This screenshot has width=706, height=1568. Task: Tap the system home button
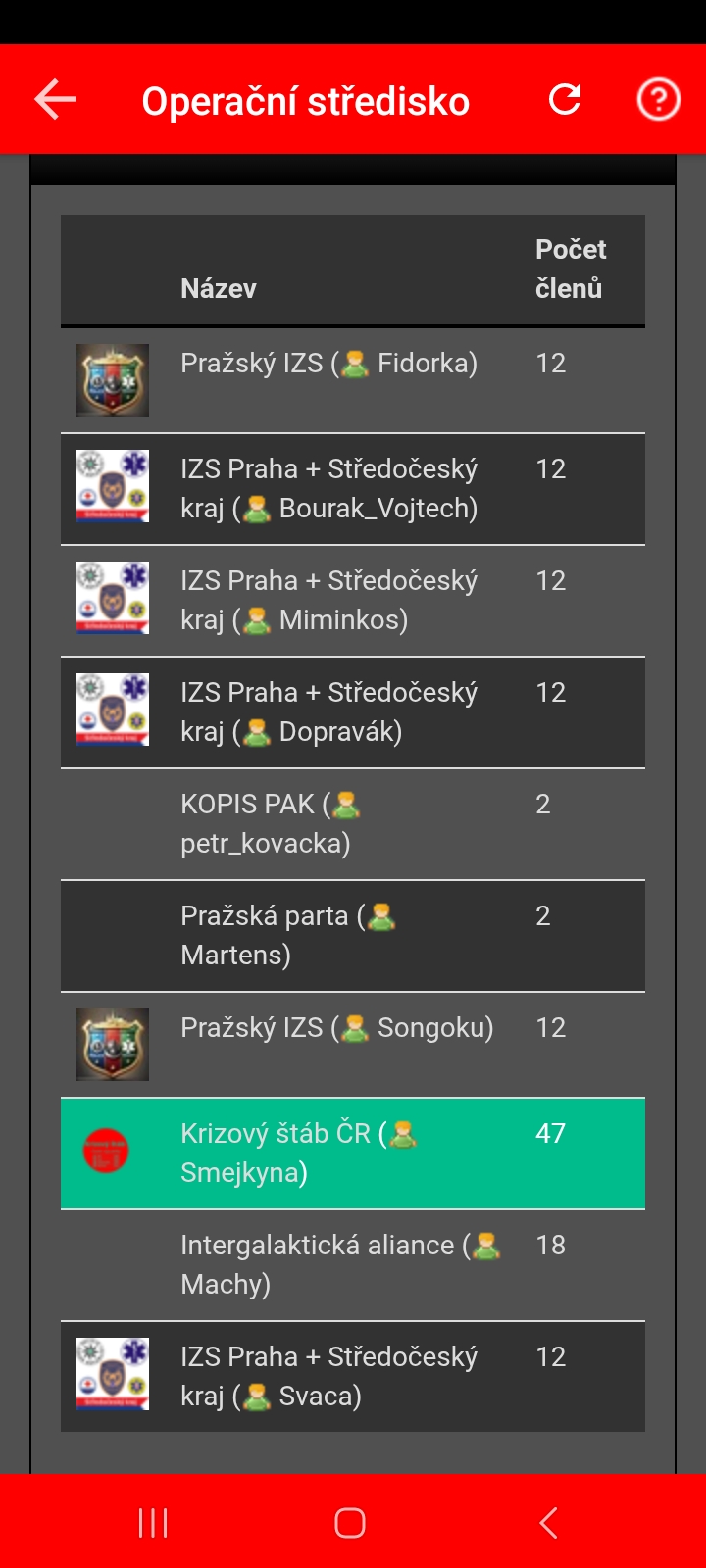[x=350, y=1522]
